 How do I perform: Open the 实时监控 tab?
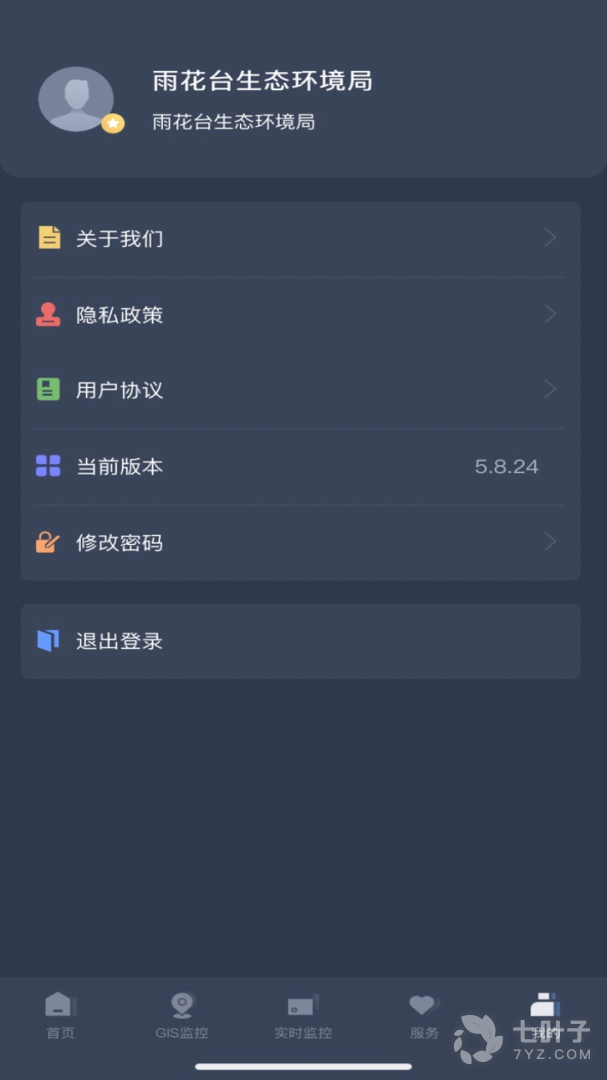coord(303,1015)
